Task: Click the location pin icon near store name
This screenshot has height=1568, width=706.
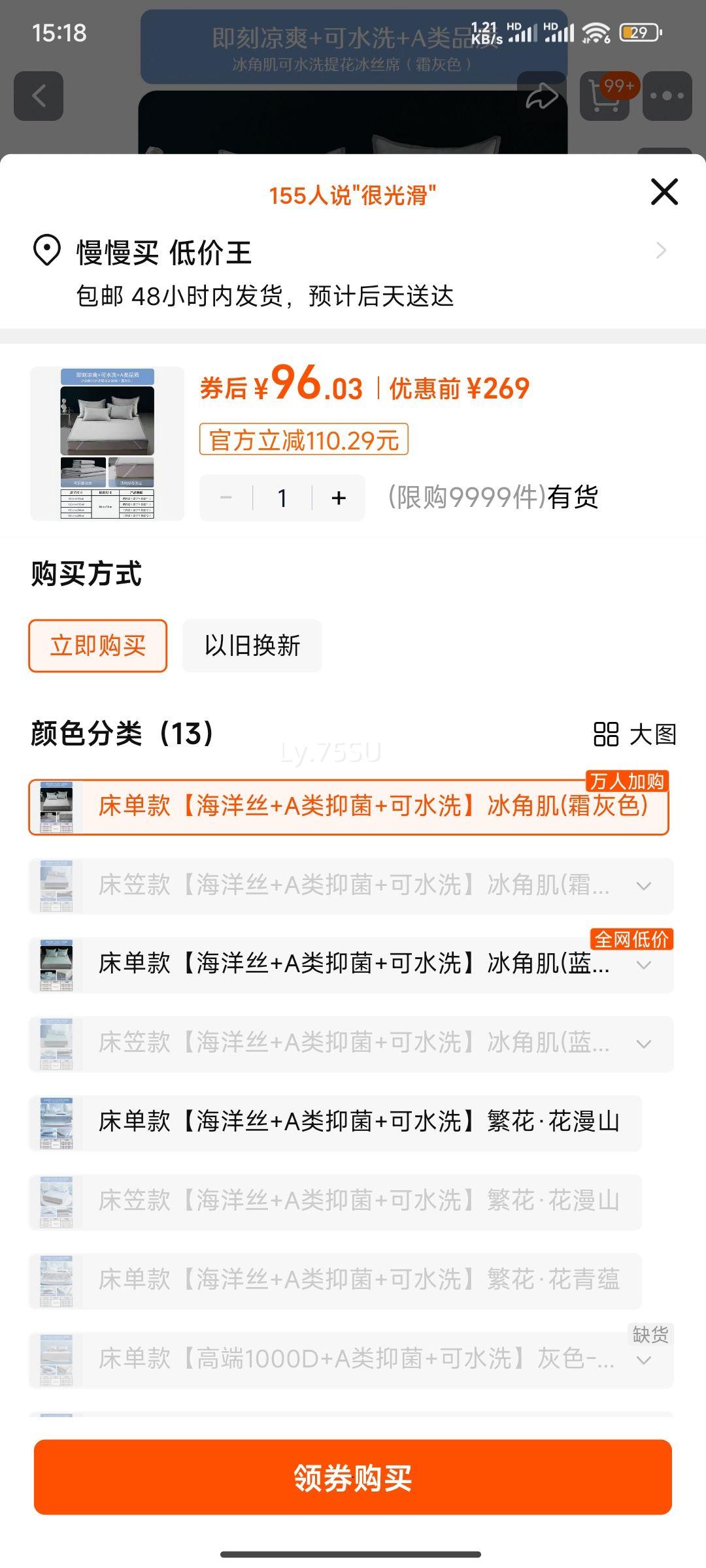Action: (47, 252)
